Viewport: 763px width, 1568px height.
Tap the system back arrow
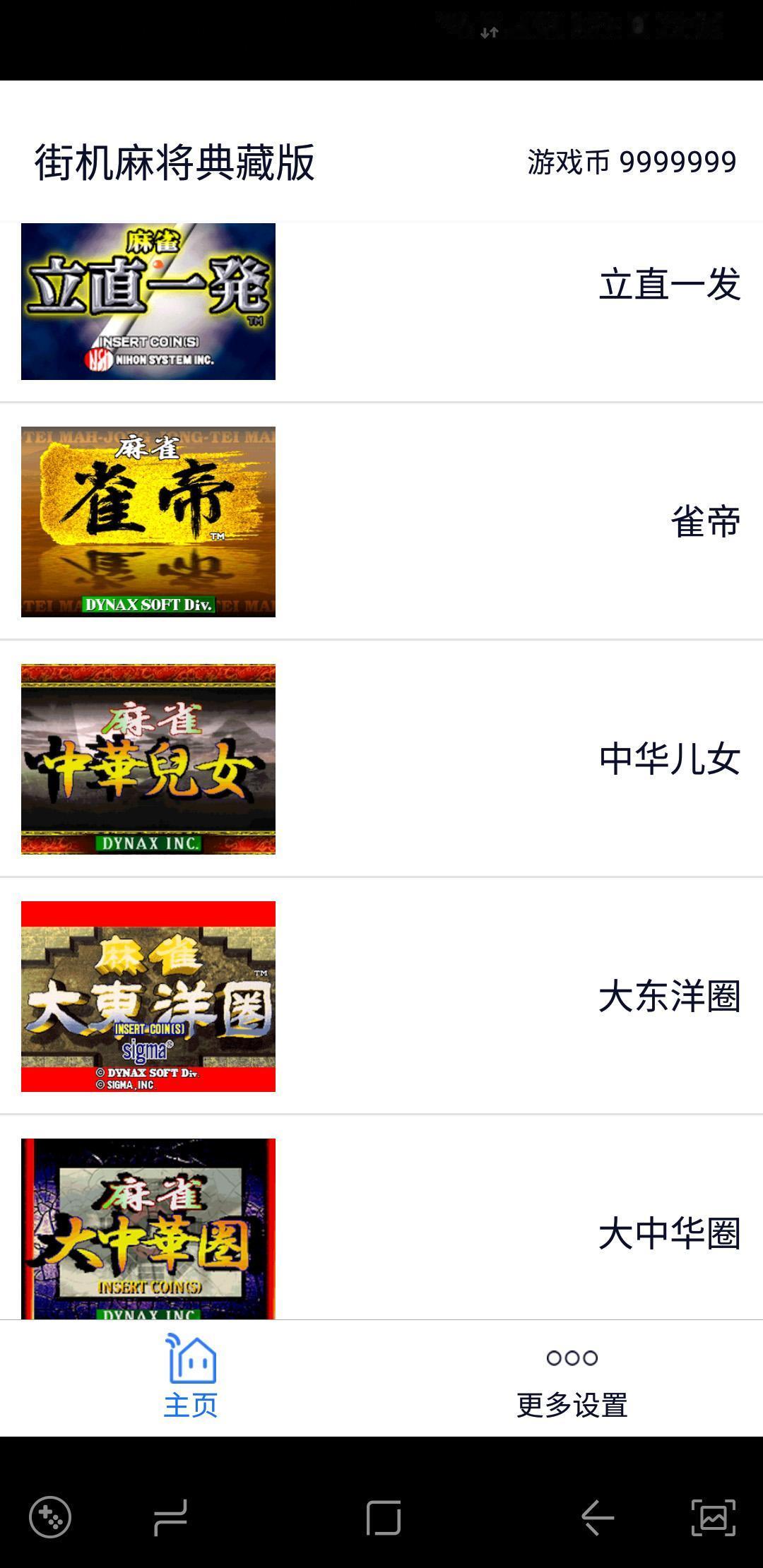coord(597,1517)
